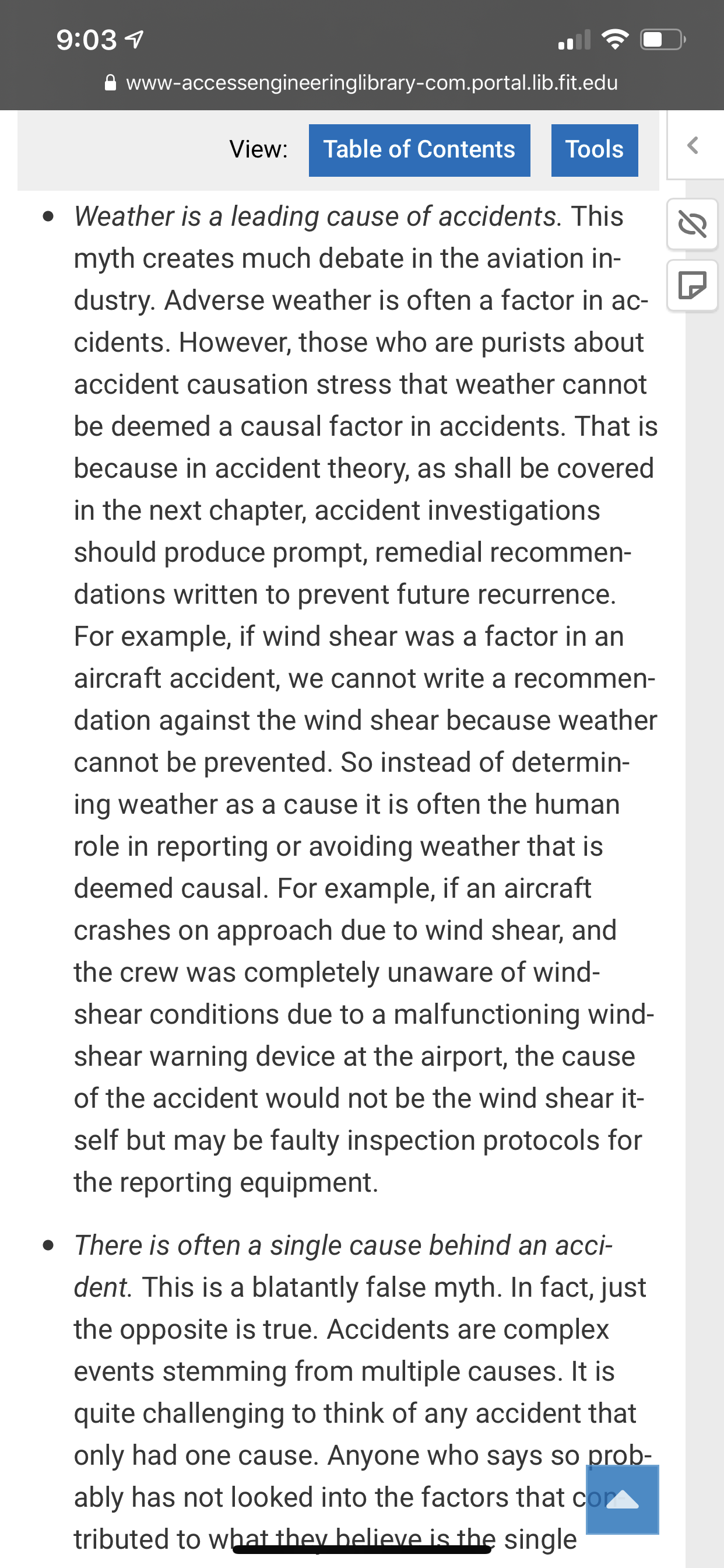This screenshot has height=1568, width=724.
Task: Toggle annotation visibility with the eye-slash icon
Action: tap(693, 225)
